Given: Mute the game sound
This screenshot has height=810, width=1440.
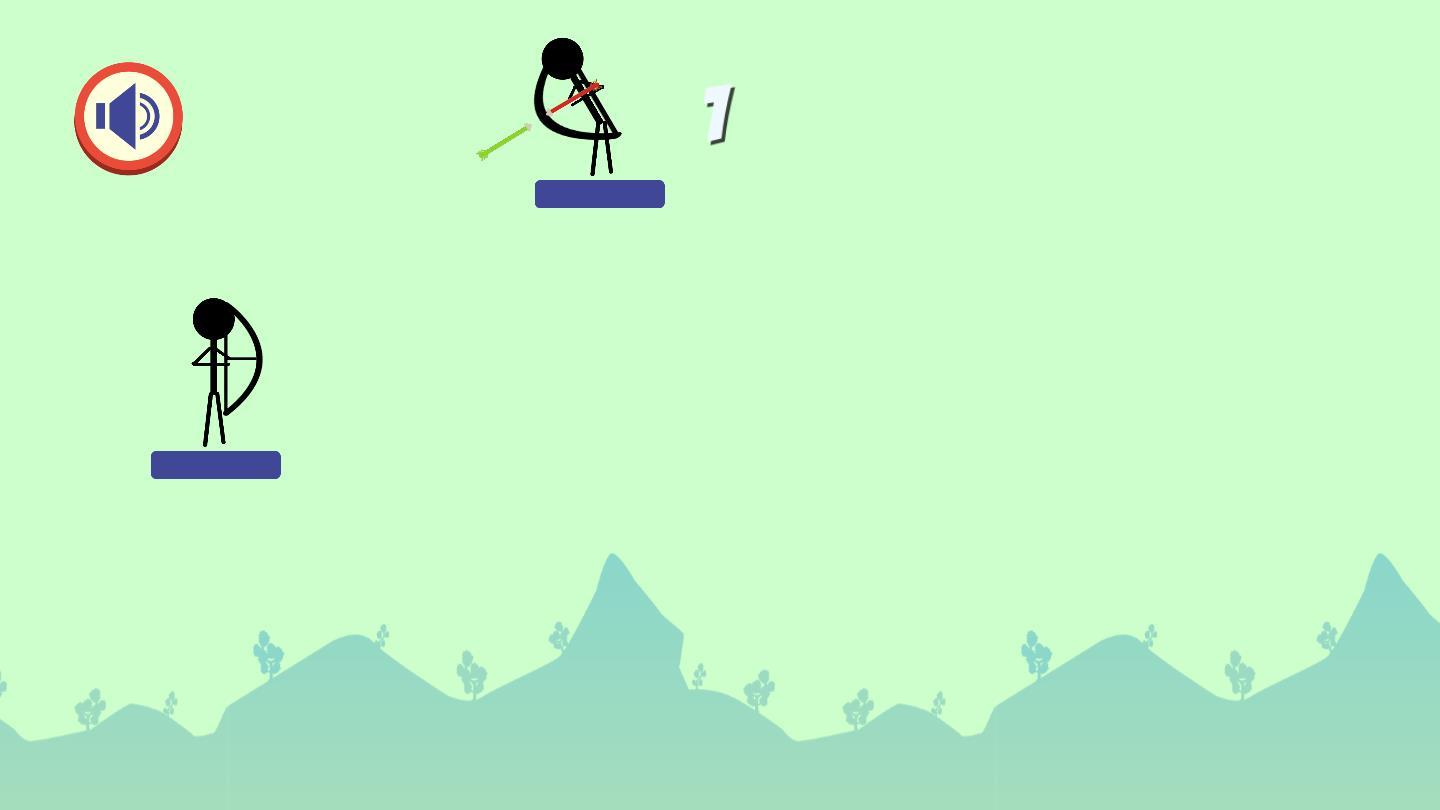Looking at the screenshot, I should click(x=128, y=117).
